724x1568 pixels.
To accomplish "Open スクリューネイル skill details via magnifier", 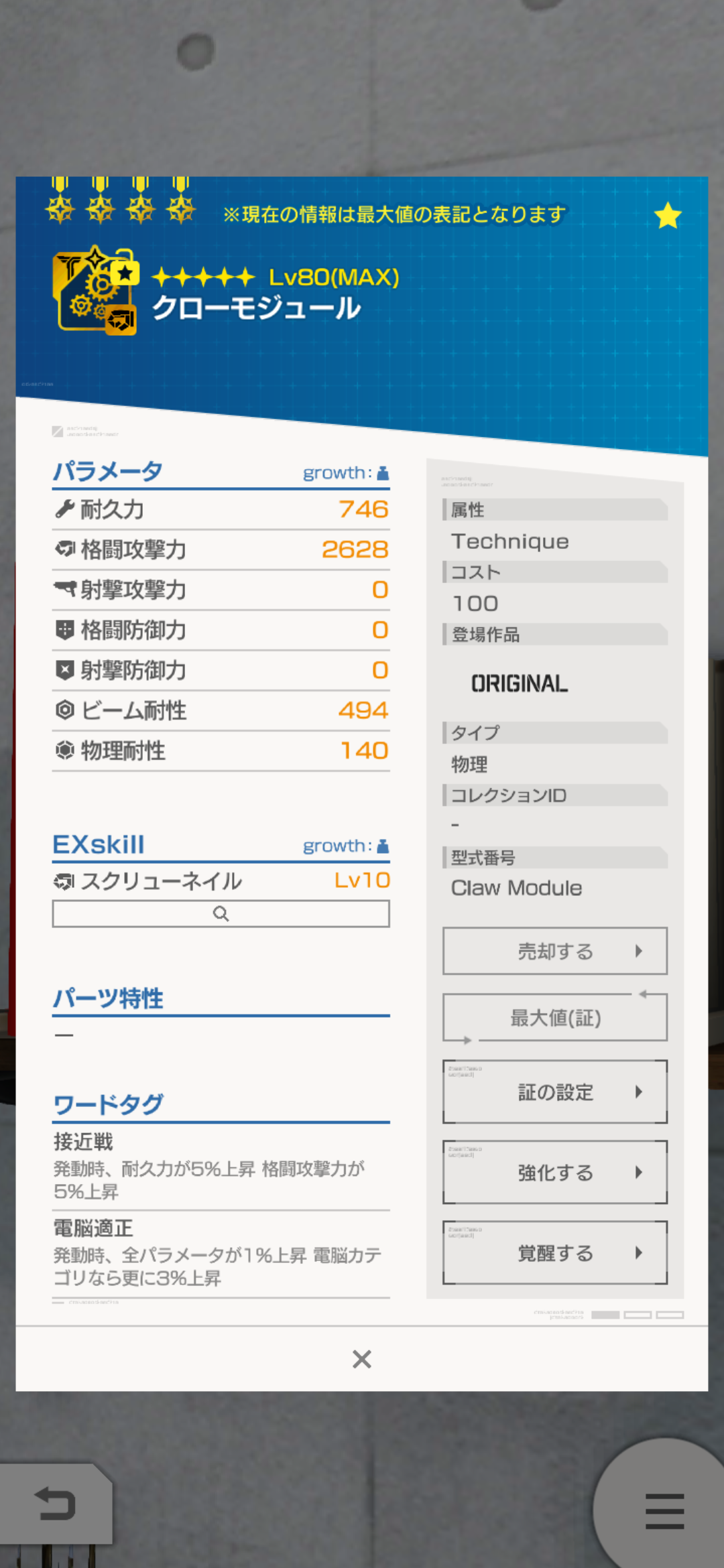I will pyautogui.click(x=221, y=913).
